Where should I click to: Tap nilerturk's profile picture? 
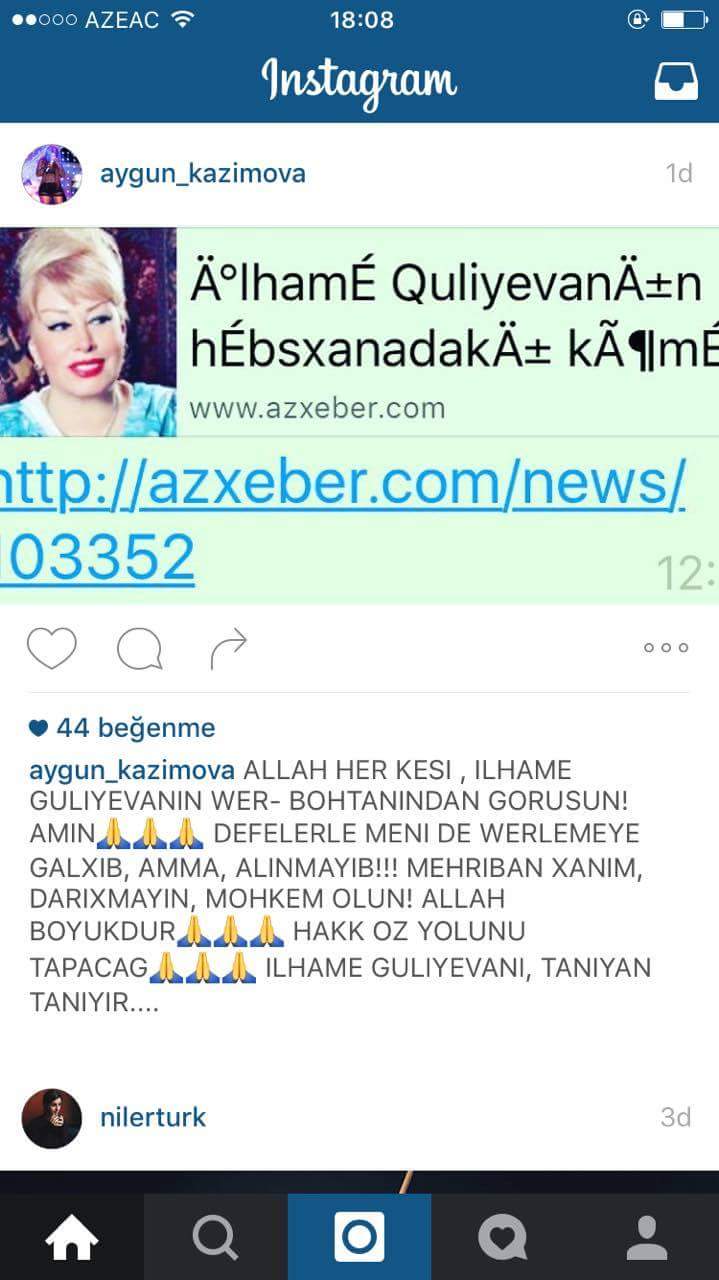pyautogui.click(x=51, y=1117)
